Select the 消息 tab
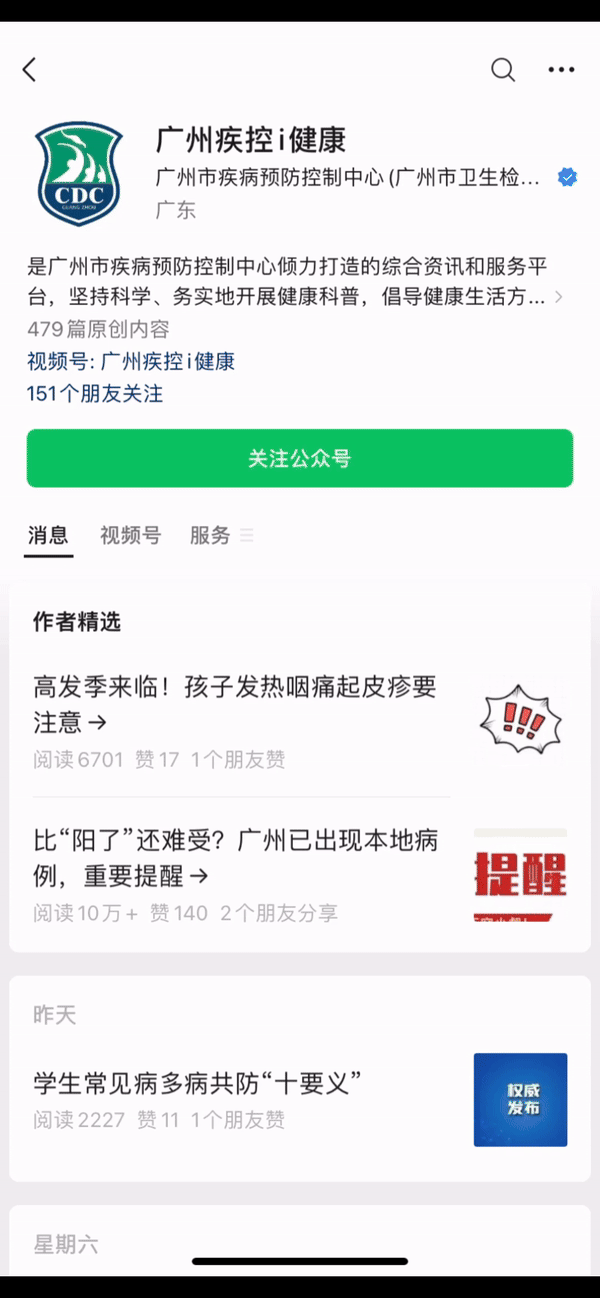This screenshot has height=1298, width=600. (x=48, y=535)
